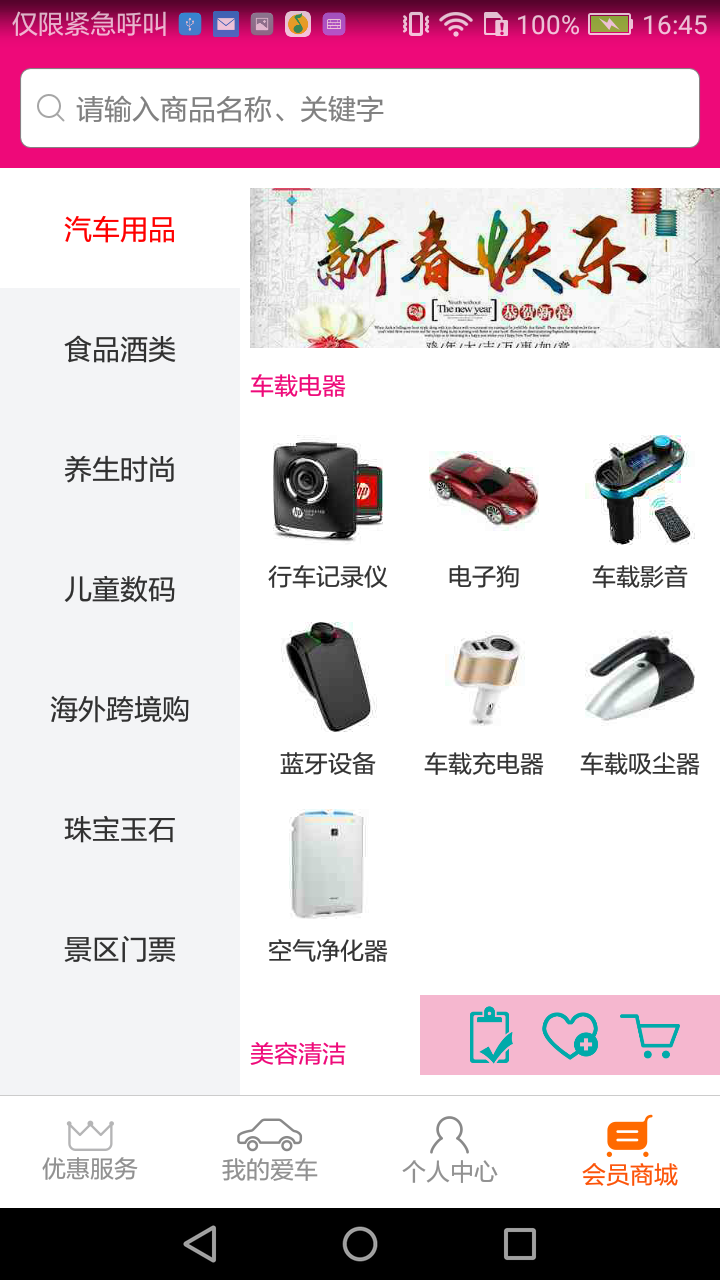Select the 养生时尚 category
This screenshot has width=720, height=1280.
[120, 469]
